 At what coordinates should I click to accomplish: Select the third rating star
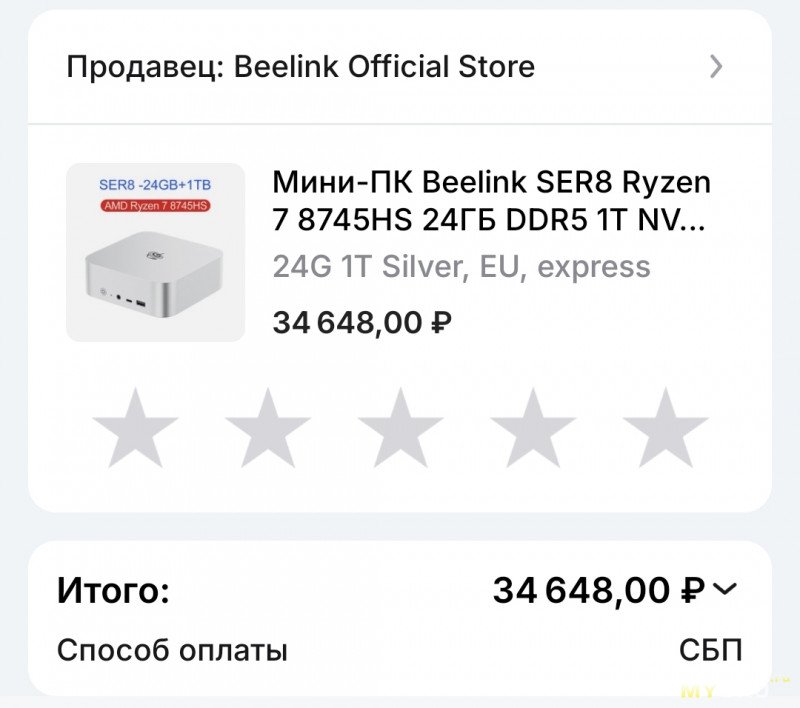[x=400, y=429]
